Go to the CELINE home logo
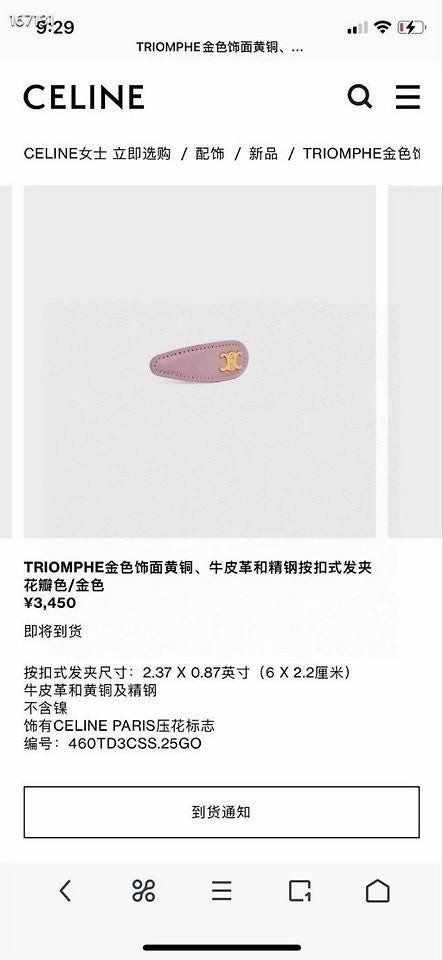 (84, 97)
